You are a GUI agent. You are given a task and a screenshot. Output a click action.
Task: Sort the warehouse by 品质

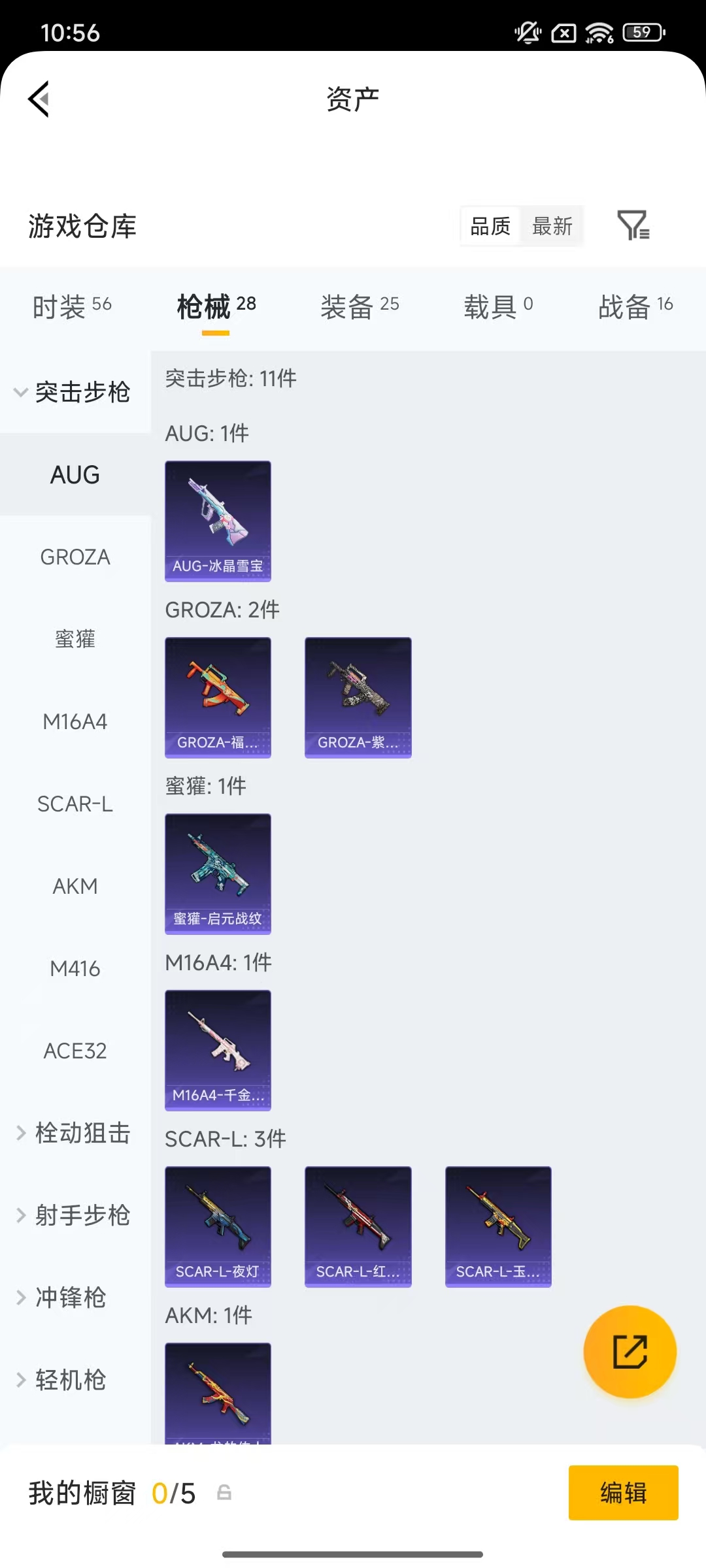(490, 226)
